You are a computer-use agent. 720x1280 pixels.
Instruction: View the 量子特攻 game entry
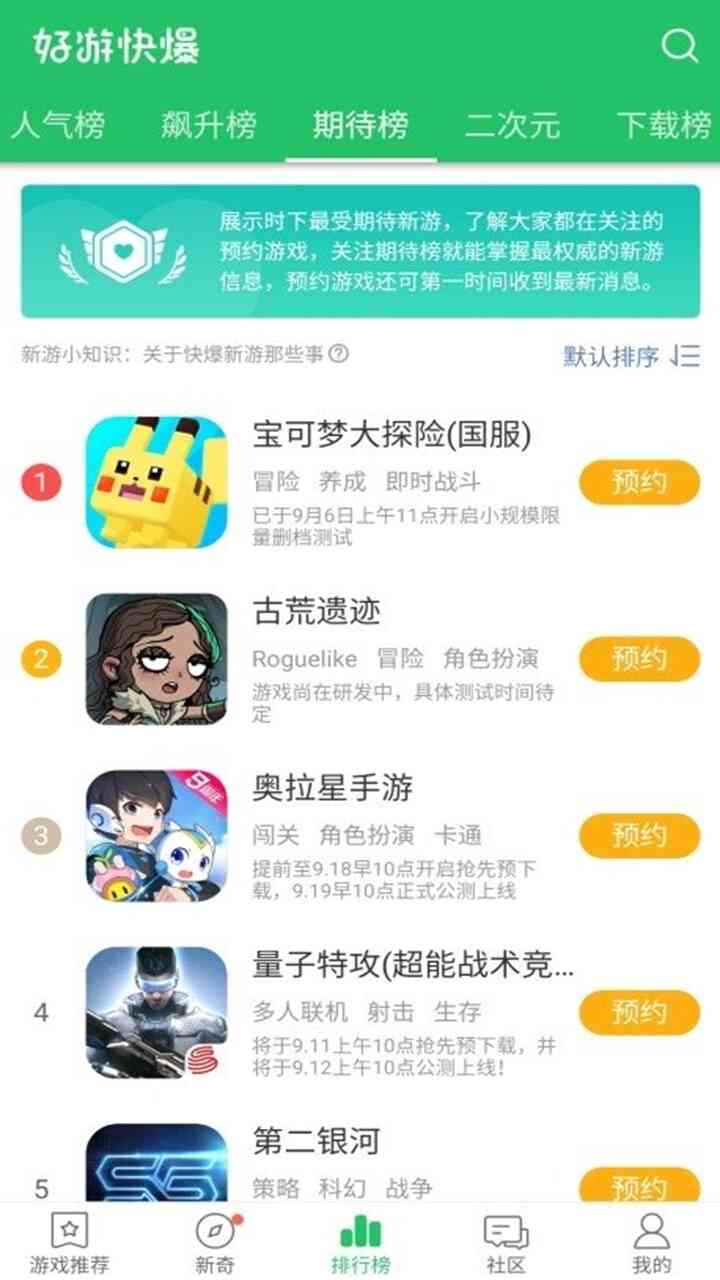pos(413,965)
